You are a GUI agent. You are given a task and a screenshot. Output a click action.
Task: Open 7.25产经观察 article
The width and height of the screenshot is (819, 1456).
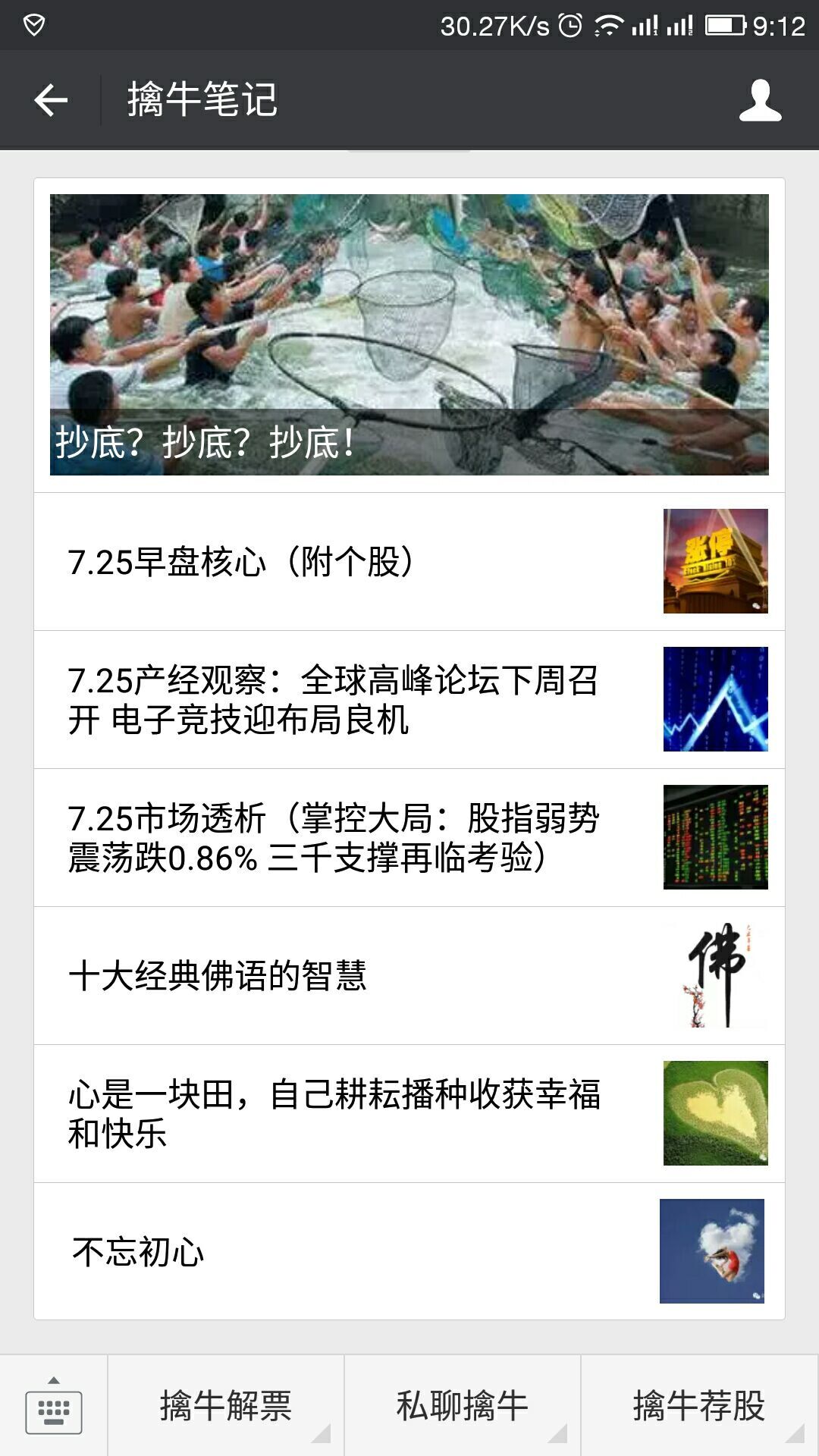409,699
